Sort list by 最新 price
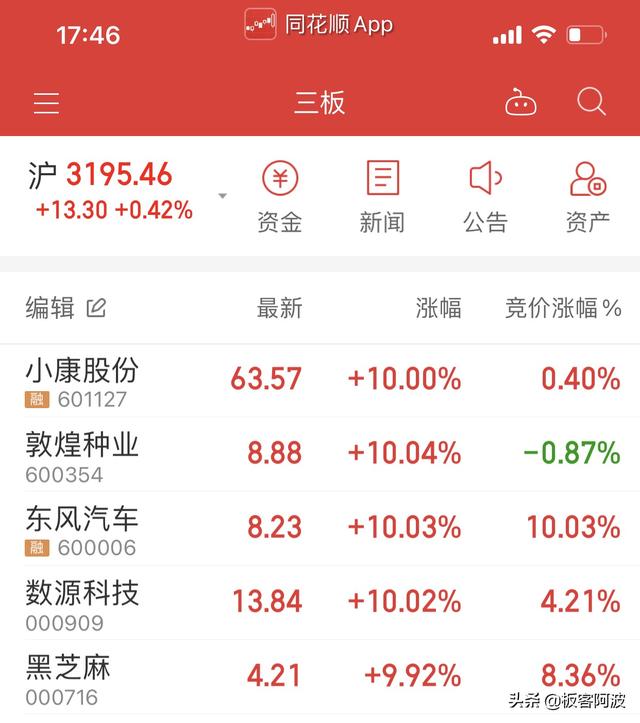Viewport: 640px width, 723px height. 279,308
